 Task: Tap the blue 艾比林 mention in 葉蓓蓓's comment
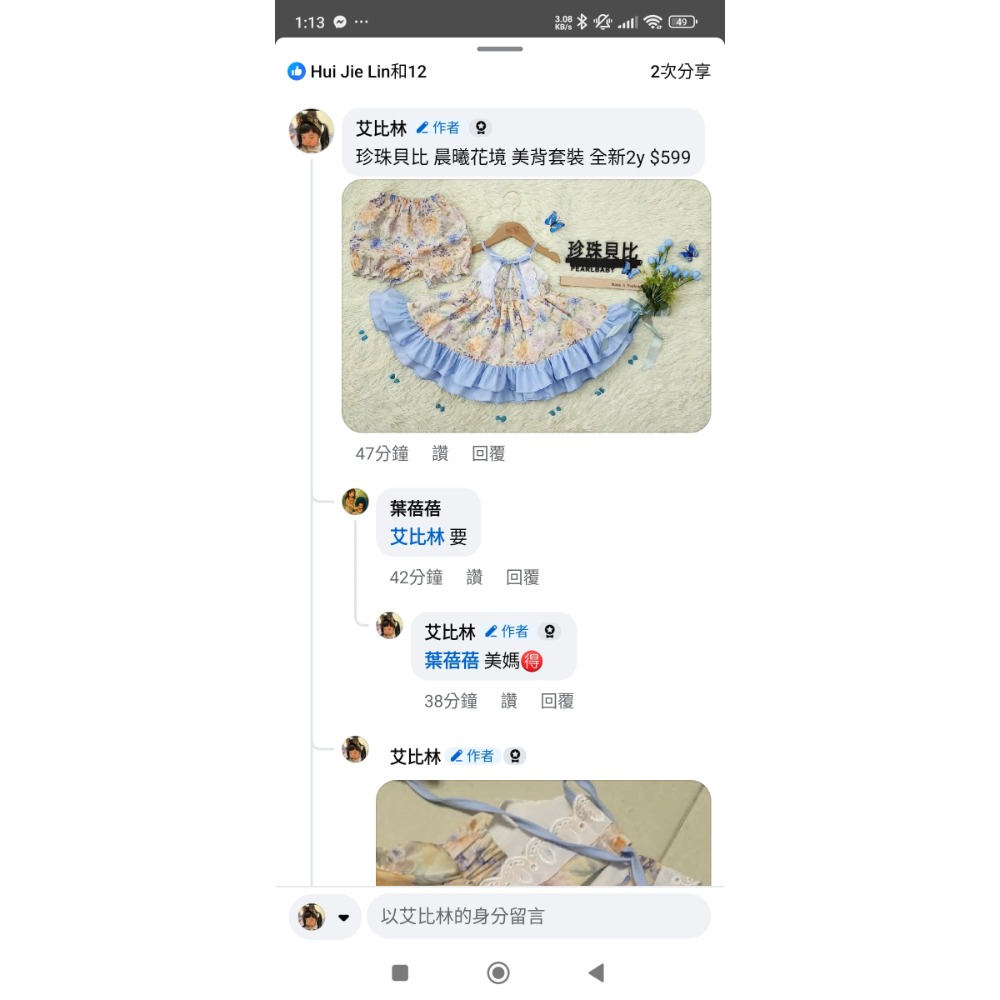coord(417,536)
